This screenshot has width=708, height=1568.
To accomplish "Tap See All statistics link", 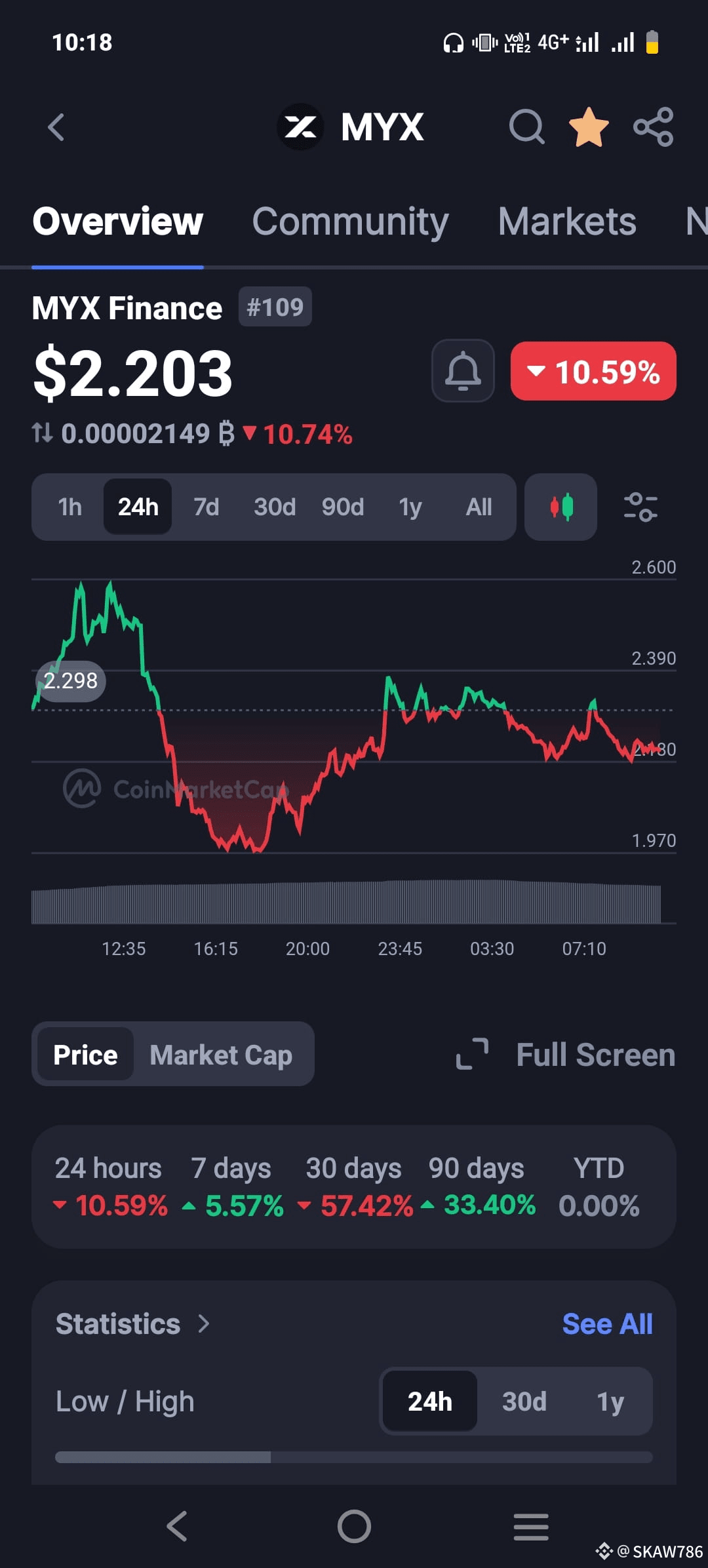I will (x=606, y=1323).
